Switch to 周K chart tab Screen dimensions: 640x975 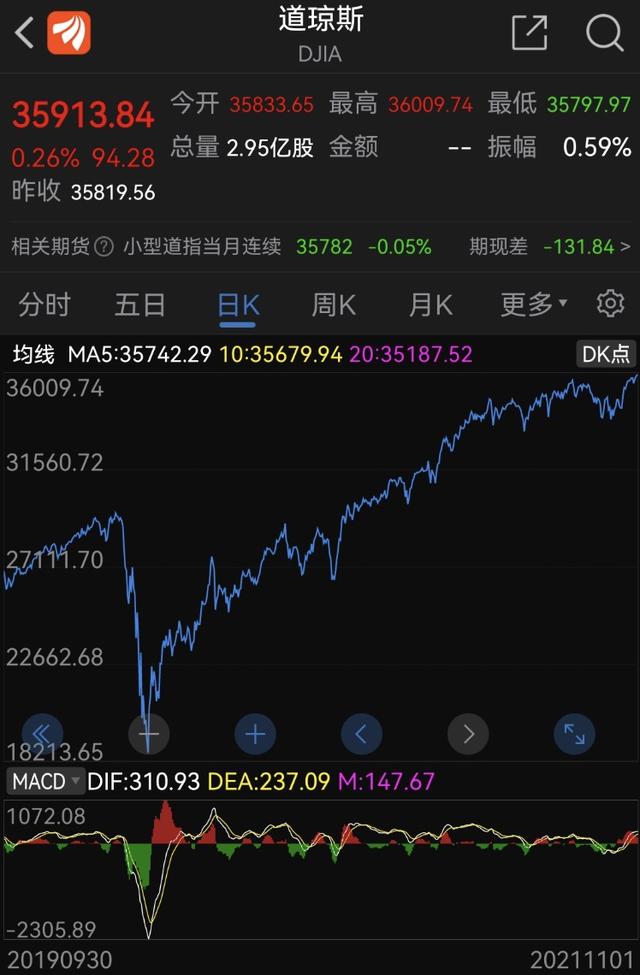pyautogui.click(x=334, y=304)
